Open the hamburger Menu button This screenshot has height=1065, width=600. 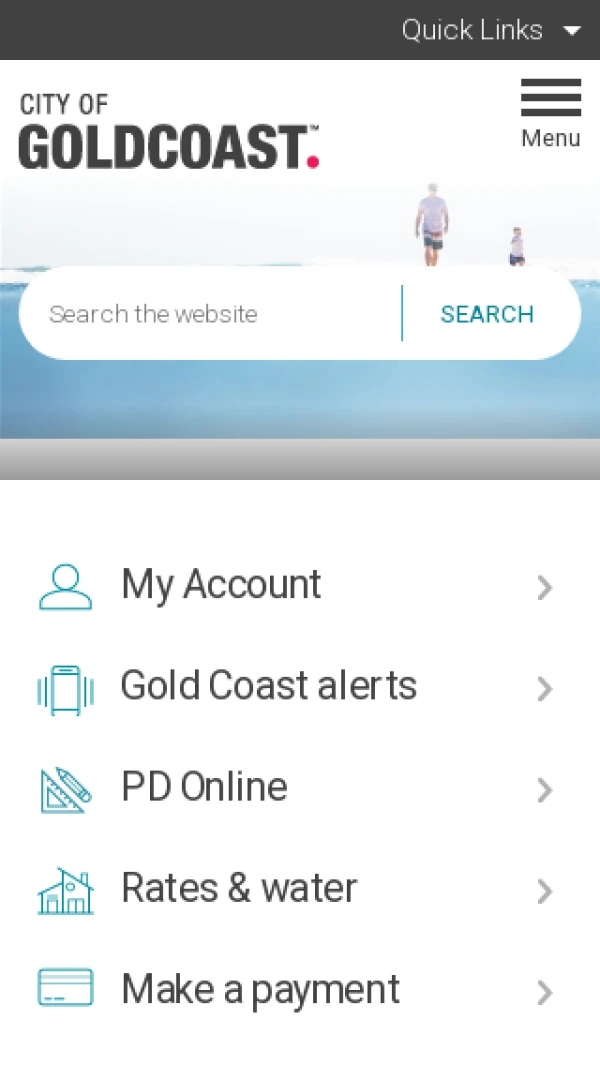(550, 113)
